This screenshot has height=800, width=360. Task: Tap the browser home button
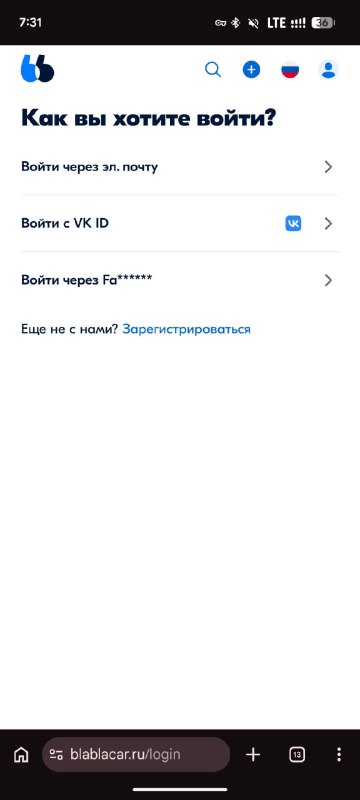21,755
